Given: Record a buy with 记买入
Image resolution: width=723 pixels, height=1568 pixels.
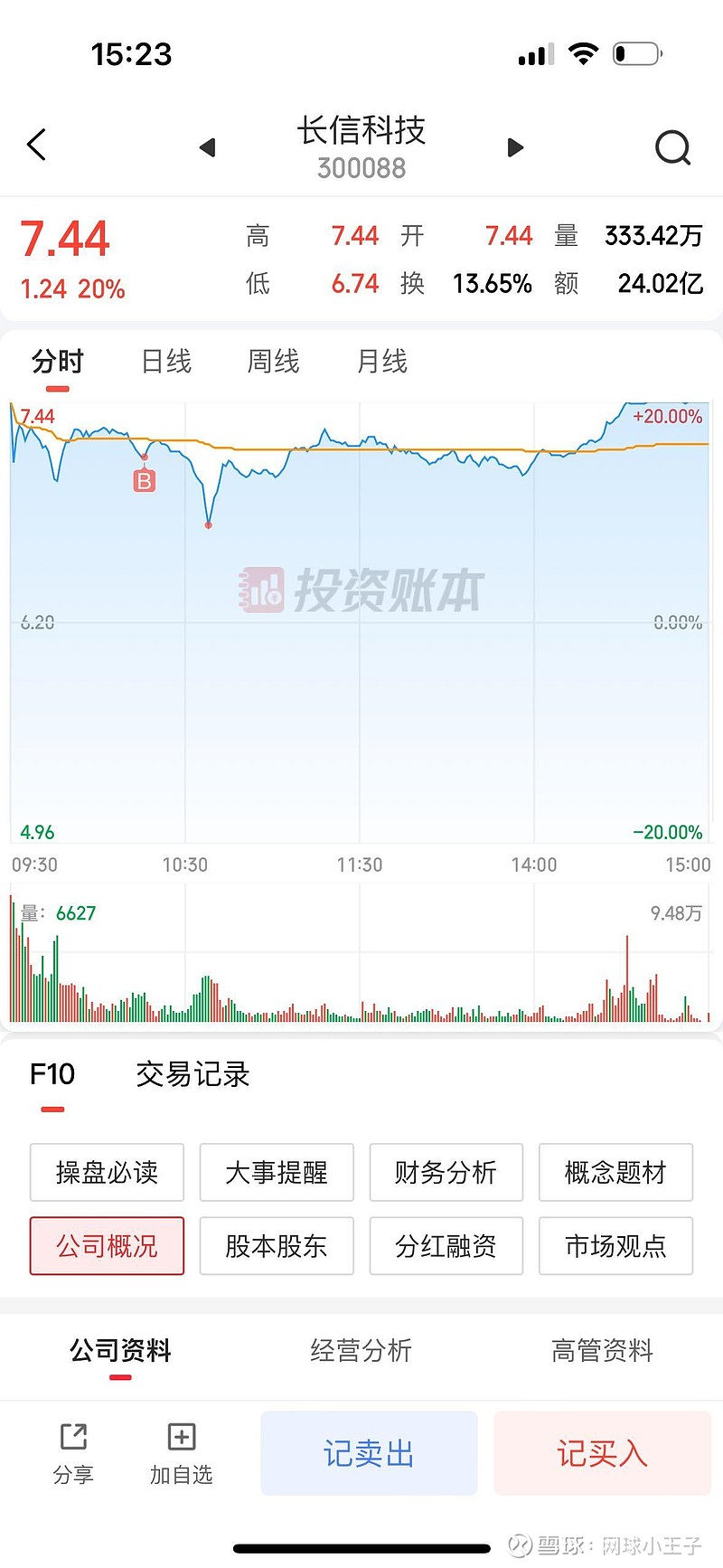Looking at the screenshot, I should (x=602, y=1453).
